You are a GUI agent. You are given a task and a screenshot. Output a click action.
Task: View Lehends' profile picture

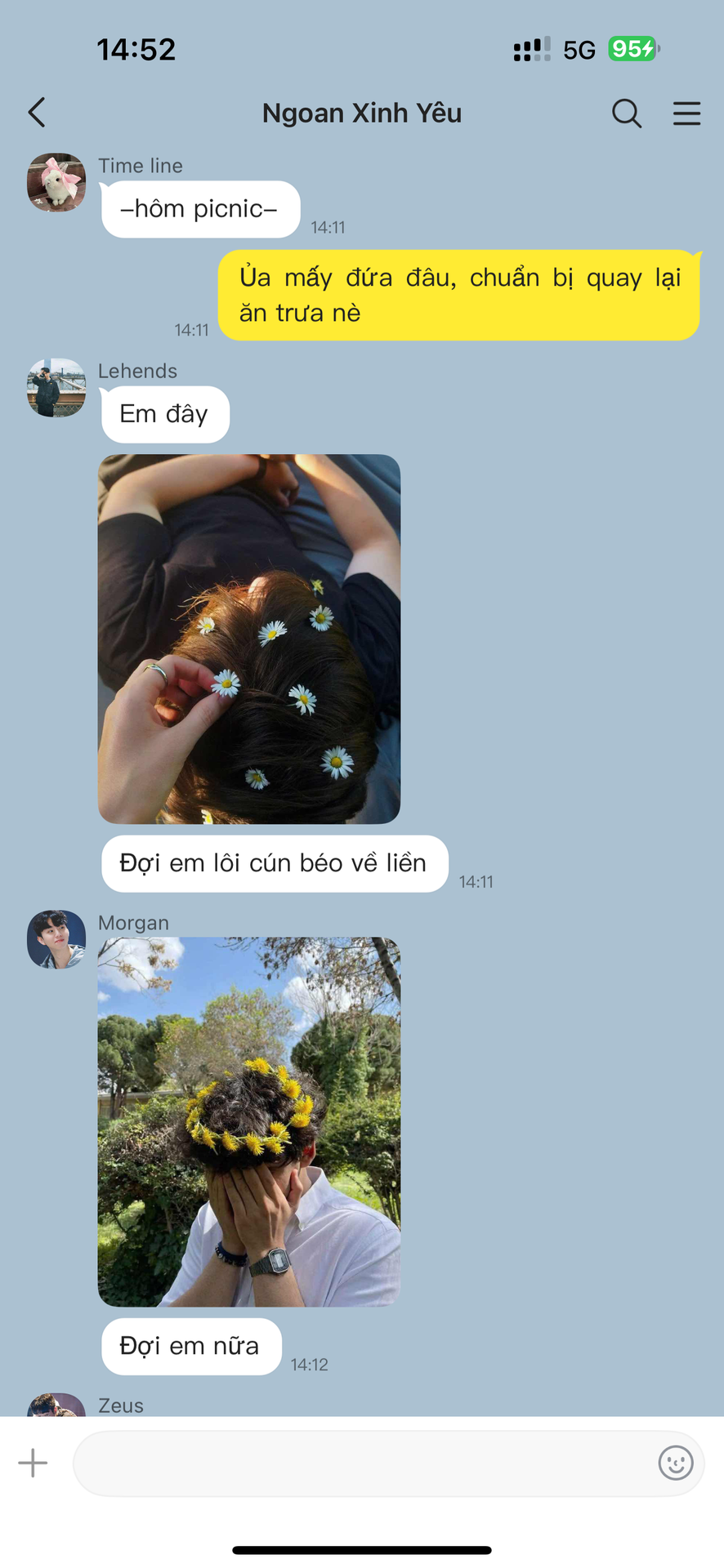click(x=56, y=387)
